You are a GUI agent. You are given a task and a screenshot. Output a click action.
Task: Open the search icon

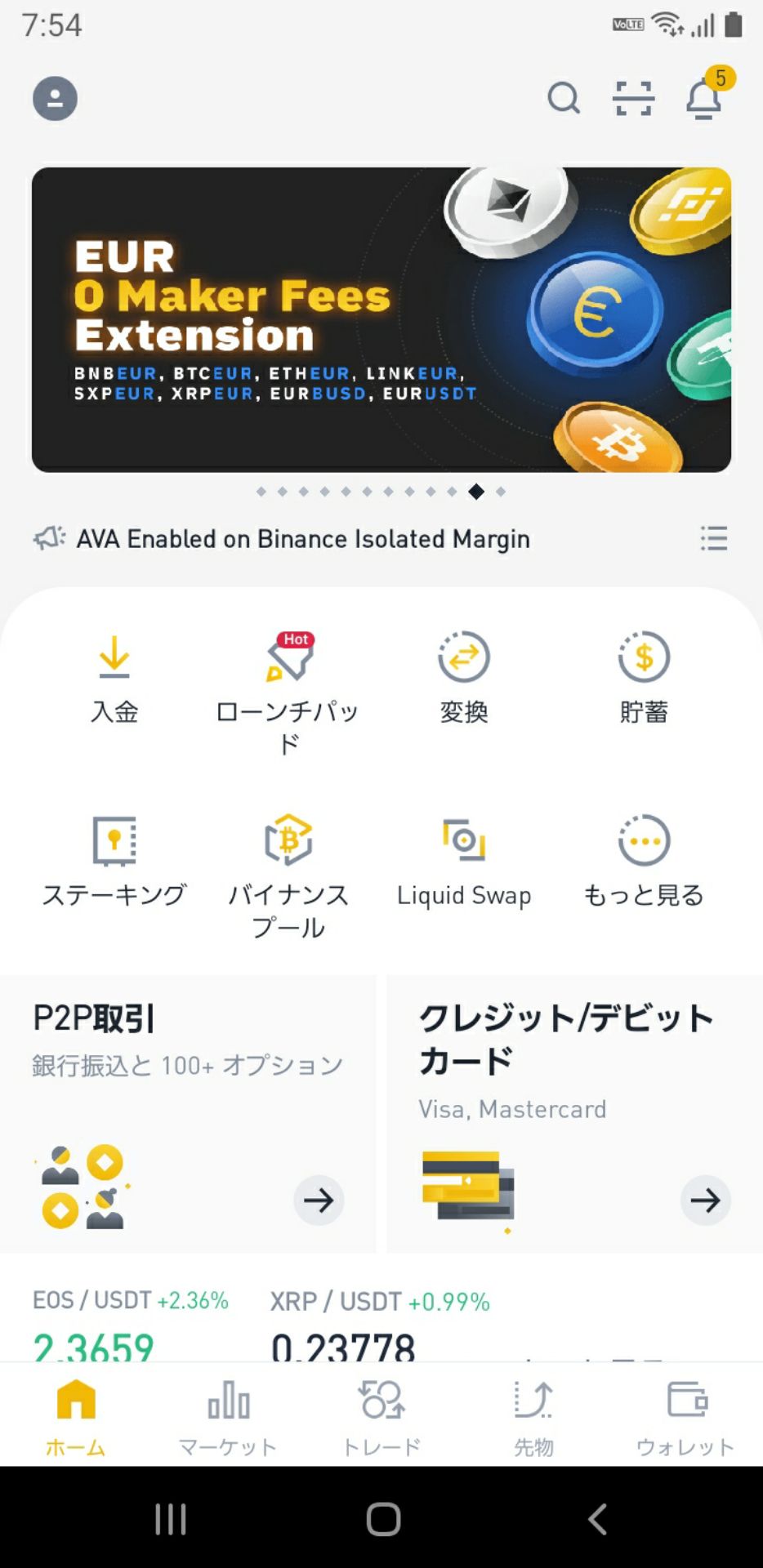(564, 99)
